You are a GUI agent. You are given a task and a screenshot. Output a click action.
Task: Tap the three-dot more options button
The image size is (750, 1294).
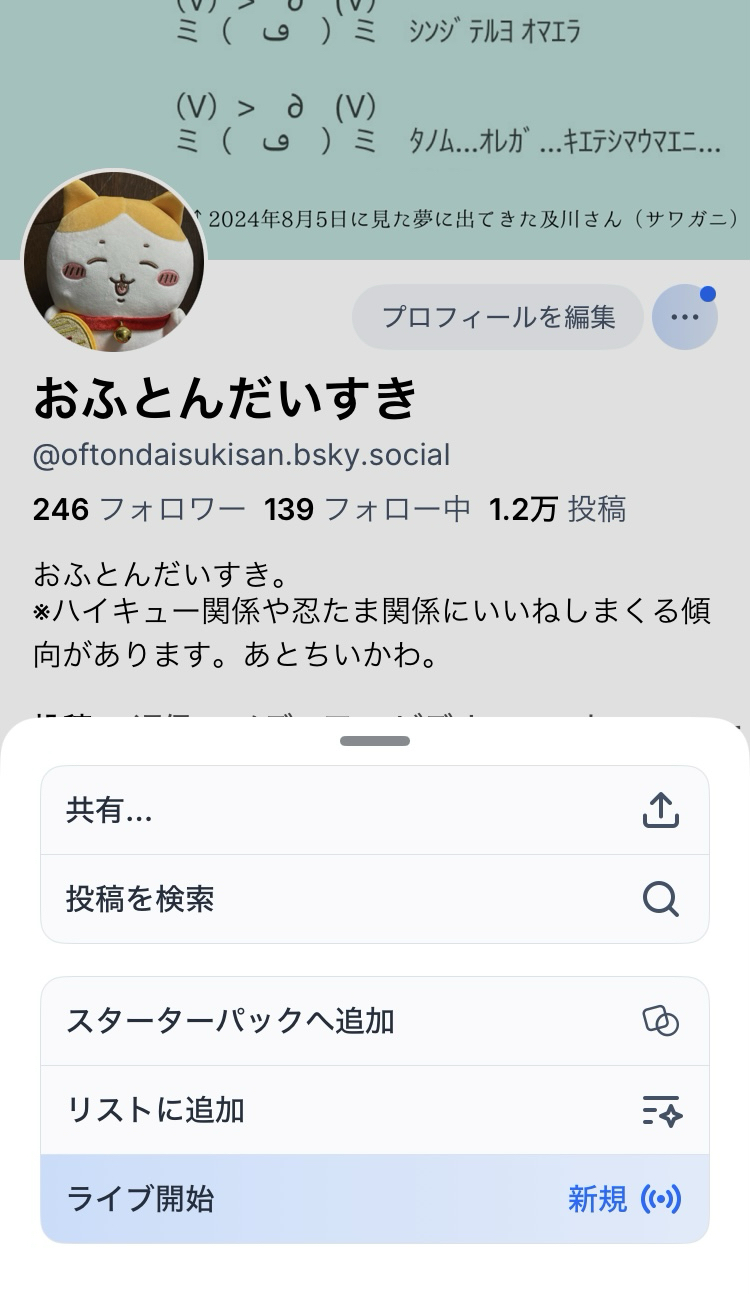coord(685,318)
